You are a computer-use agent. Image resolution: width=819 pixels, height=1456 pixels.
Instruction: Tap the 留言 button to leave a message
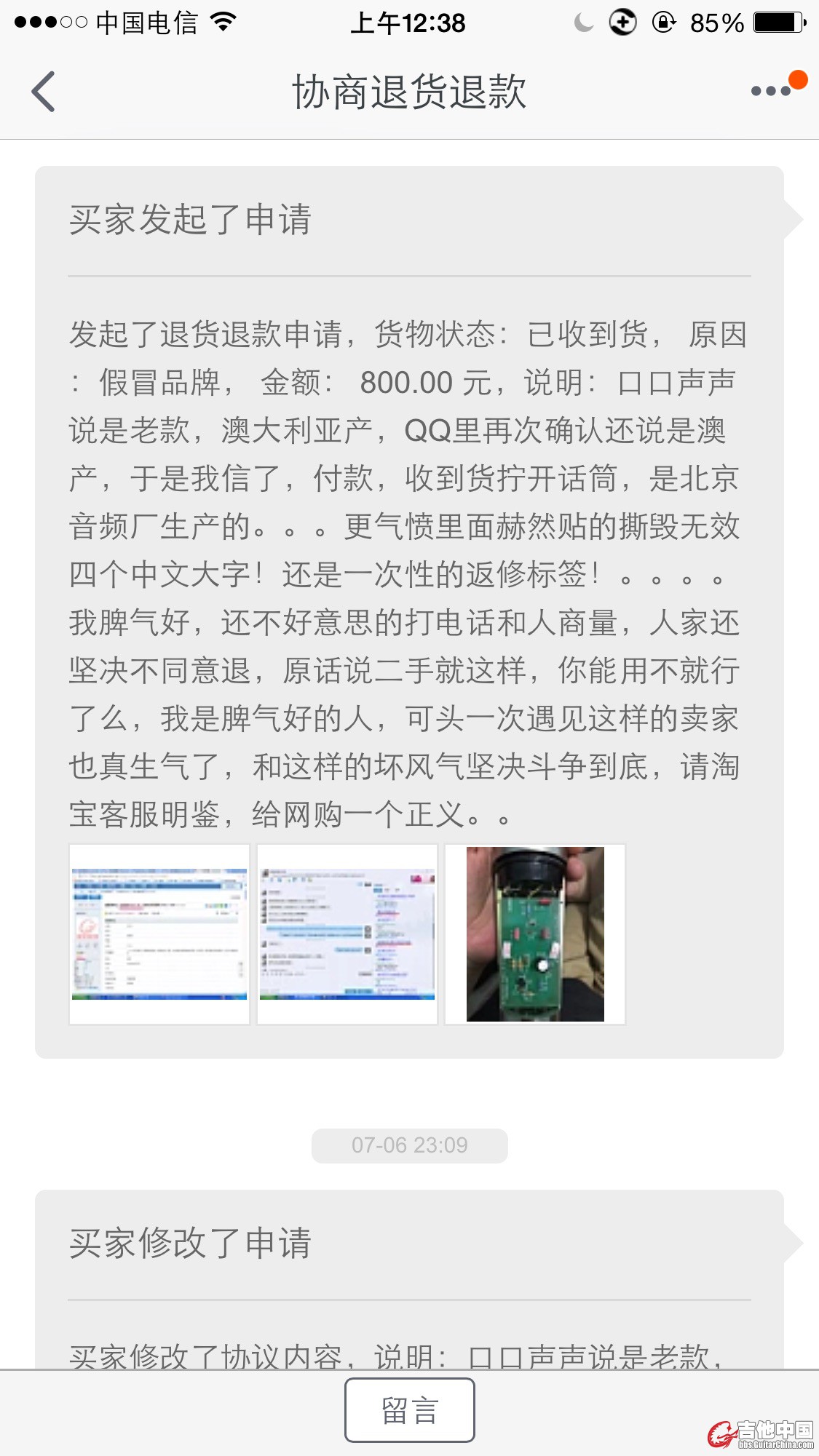409,1410
